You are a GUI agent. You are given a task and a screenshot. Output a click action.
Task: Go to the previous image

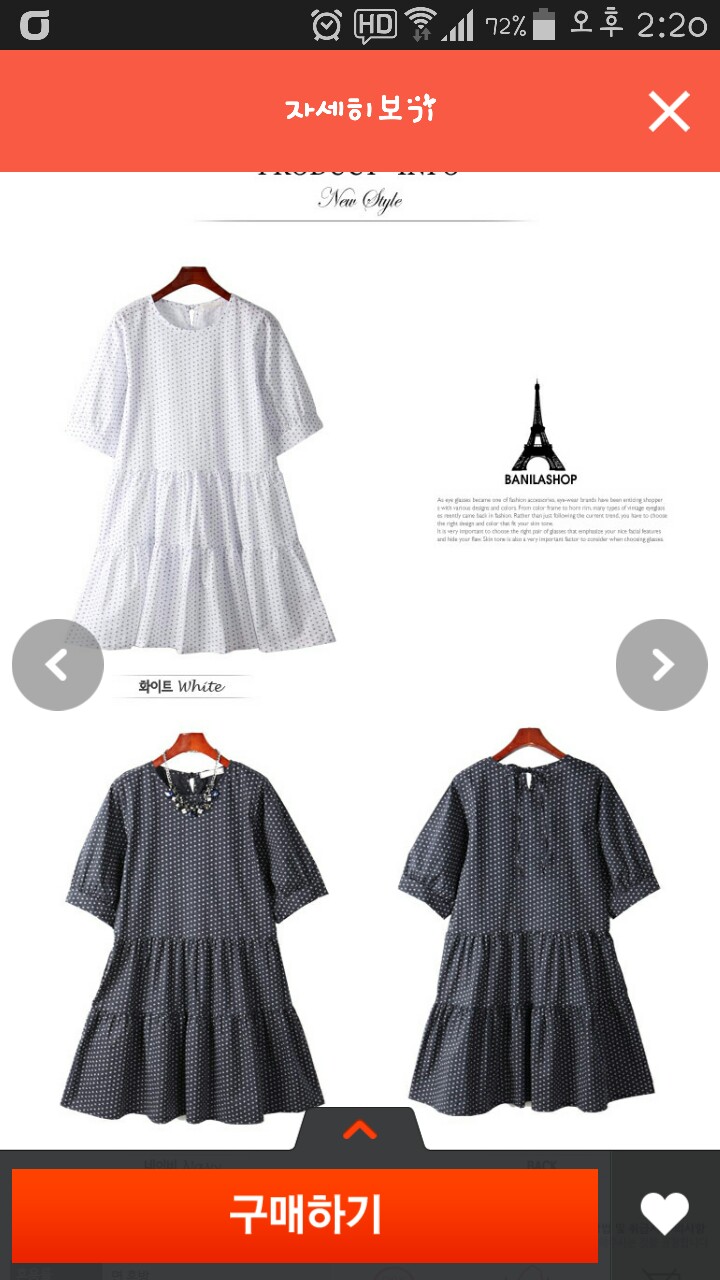coord(57,665)
